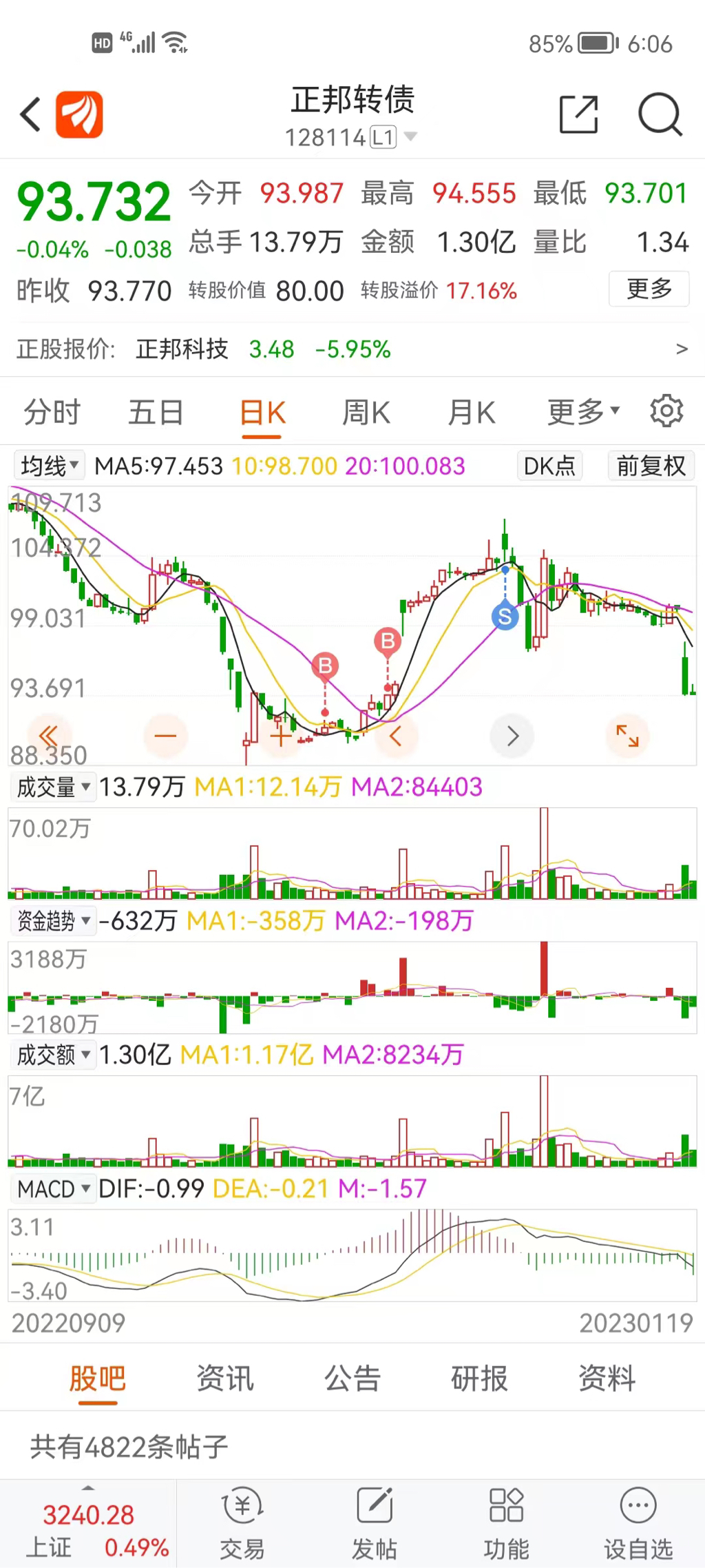Open chart settings gear
Screen dimensions: 705x1568
666,412
